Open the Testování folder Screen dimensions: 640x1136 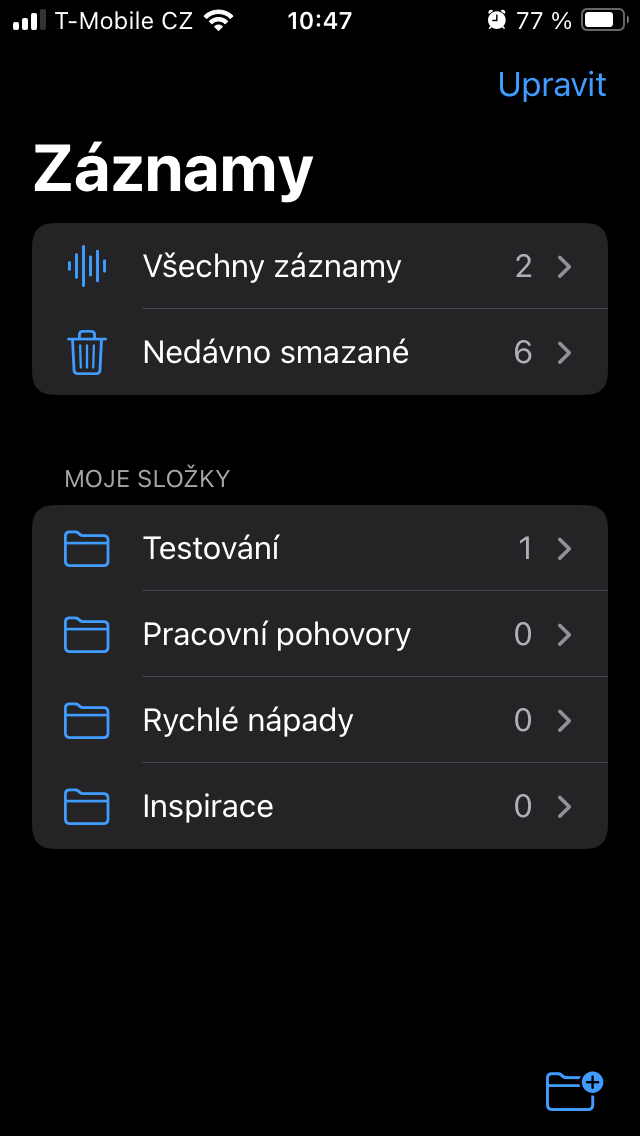point(320,548)
